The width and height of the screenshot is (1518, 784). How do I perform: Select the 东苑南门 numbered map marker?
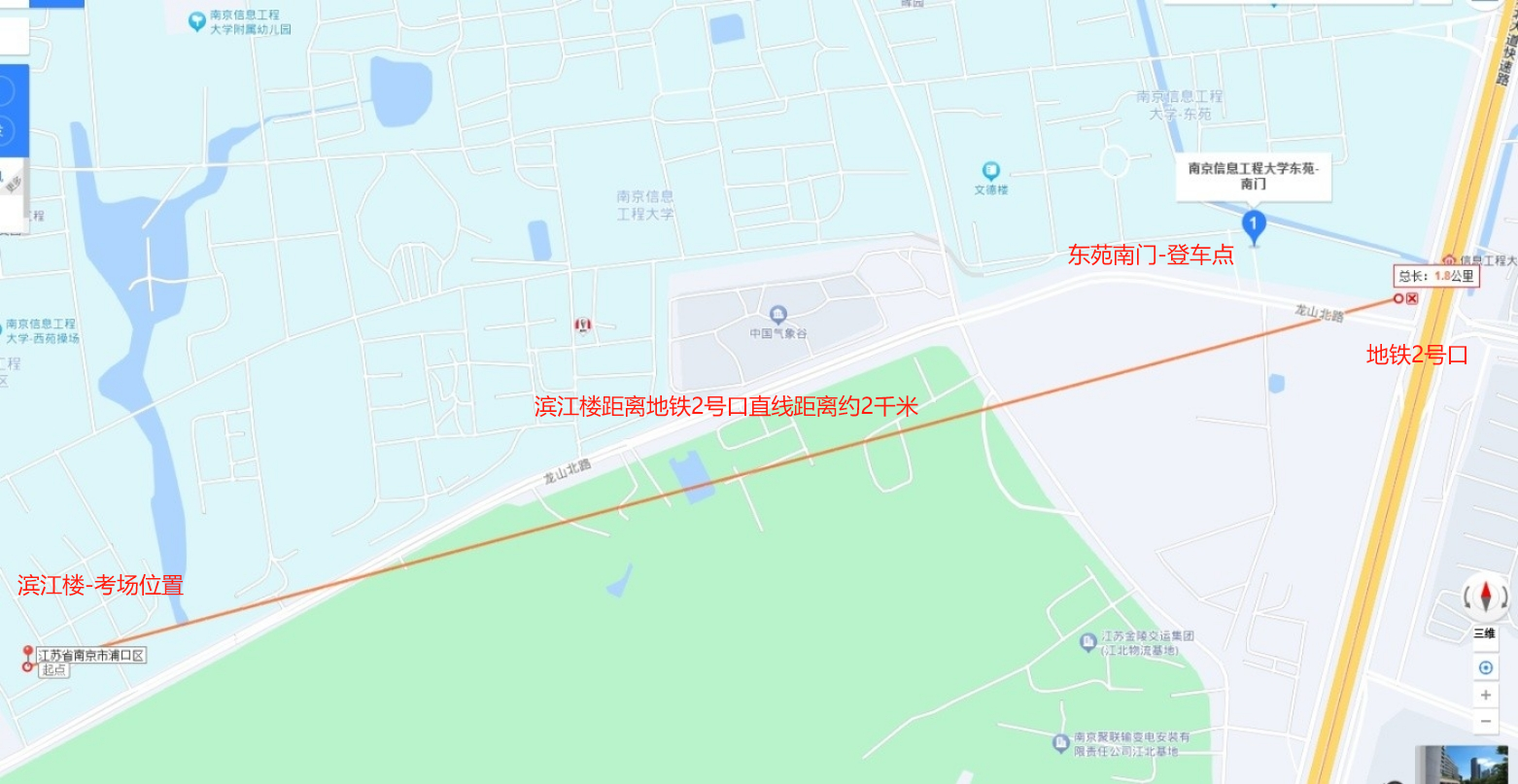tap(1254, 226)
